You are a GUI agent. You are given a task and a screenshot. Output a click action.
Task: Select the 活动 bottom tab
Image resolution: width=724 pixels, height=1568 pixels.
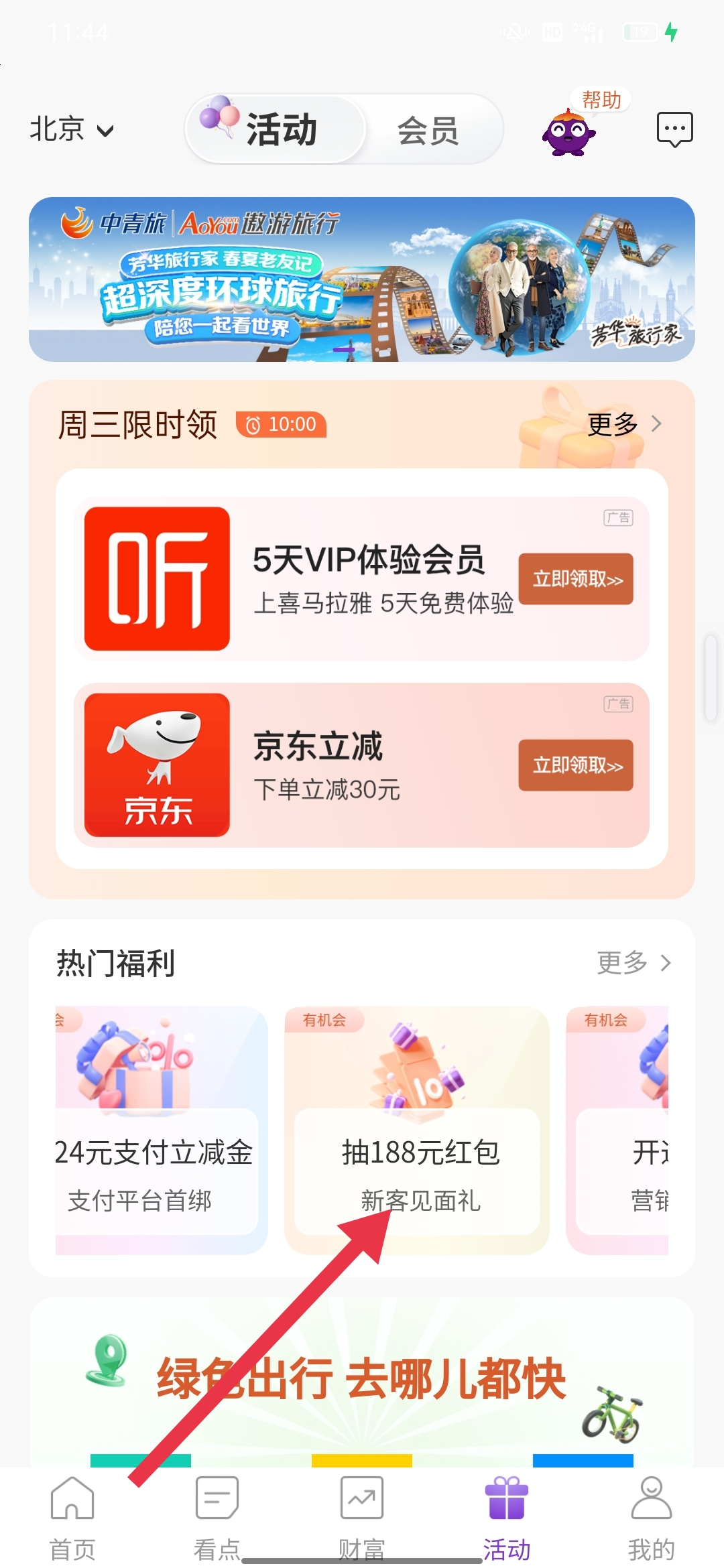pyautogui.click(x=507, y=1516)
